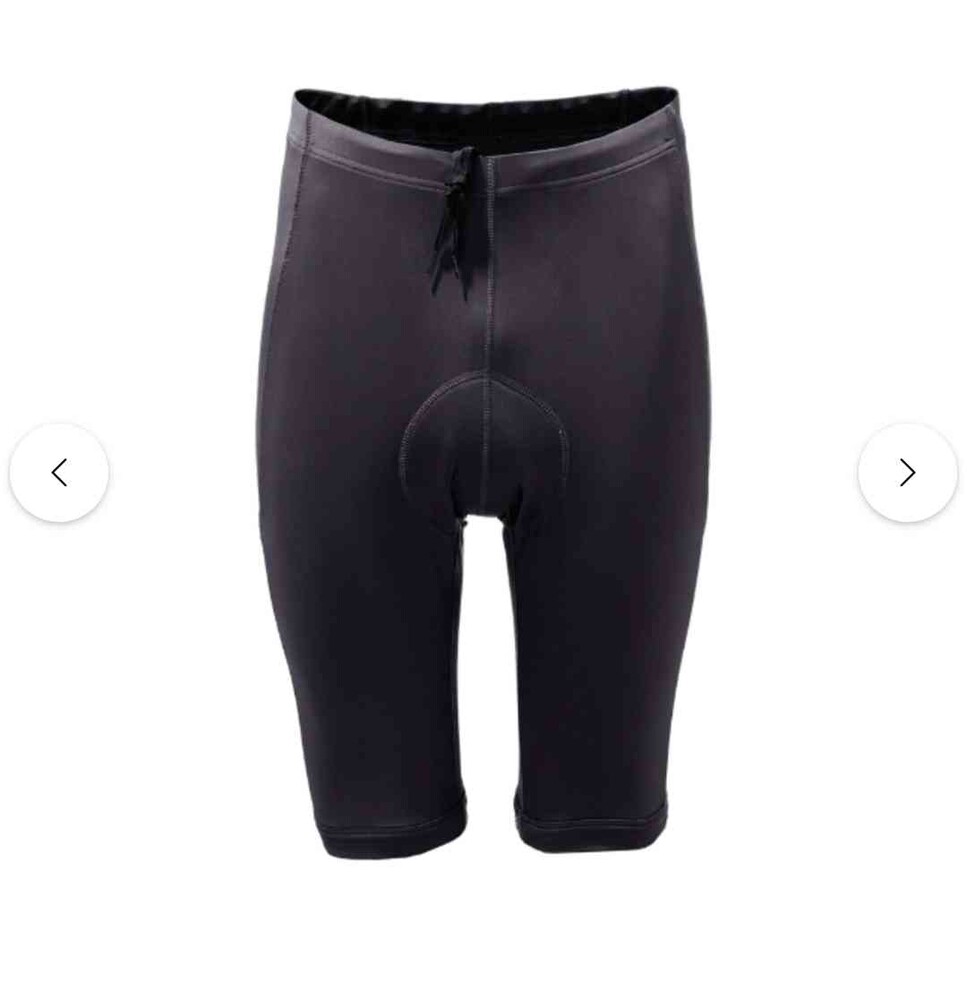Go to the next product image
Image resolution: width=967 pixels, height=1000 pixels.
pos(907,472)
